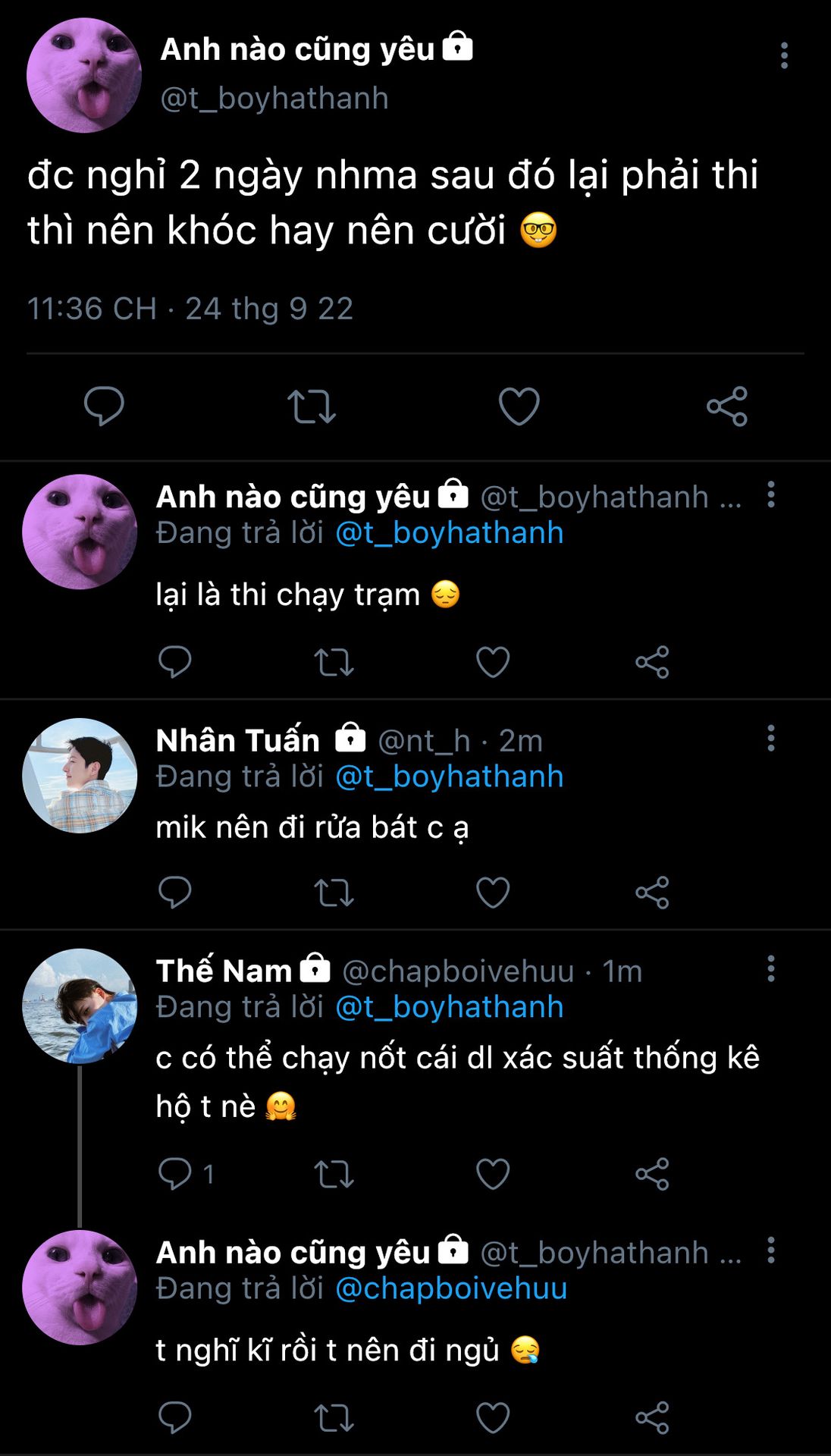Open more options on Thế Nam's reply
Viewport: 831px width, 1456px height.
click(x=771, y=968)
